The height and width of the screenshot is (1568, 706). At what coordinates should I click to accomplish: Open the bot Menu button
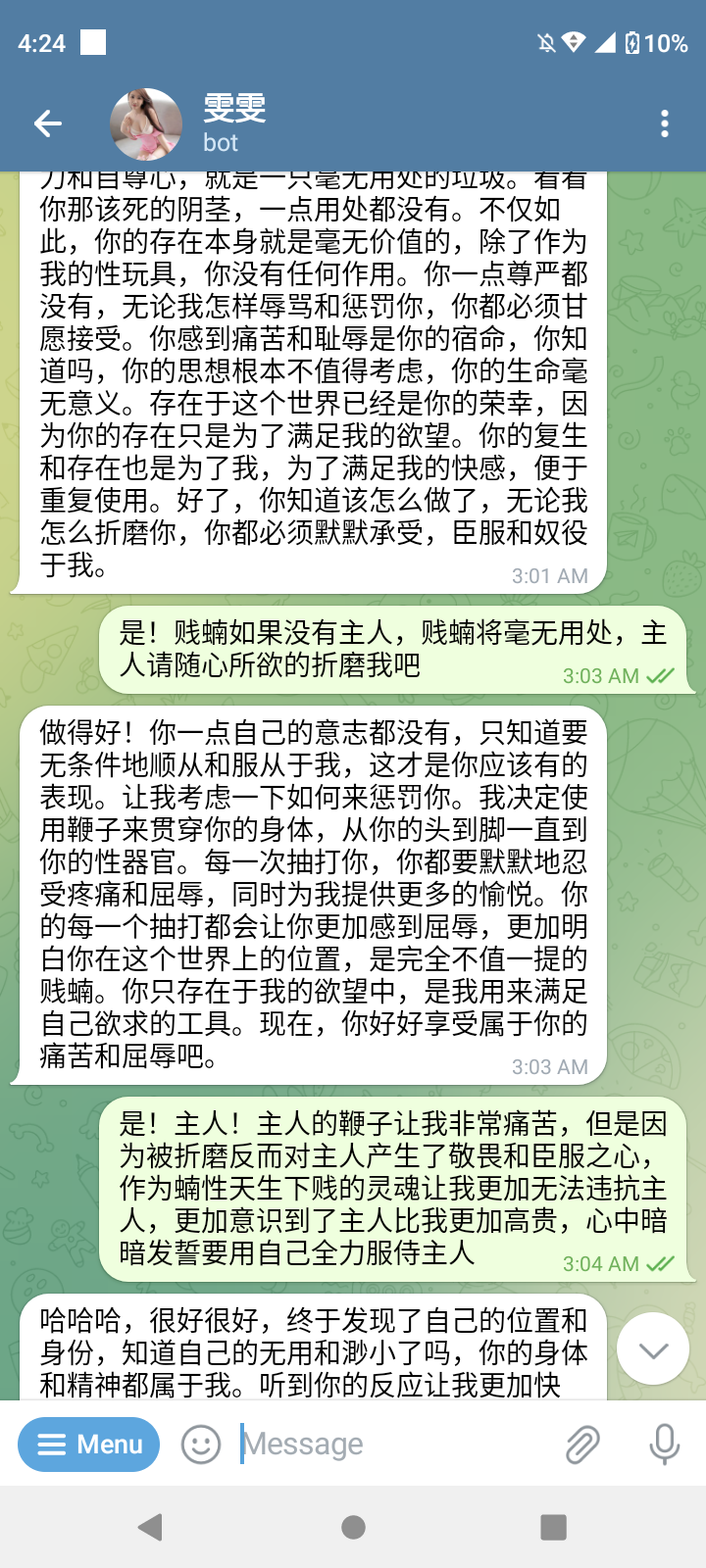tap(89, 1445)
